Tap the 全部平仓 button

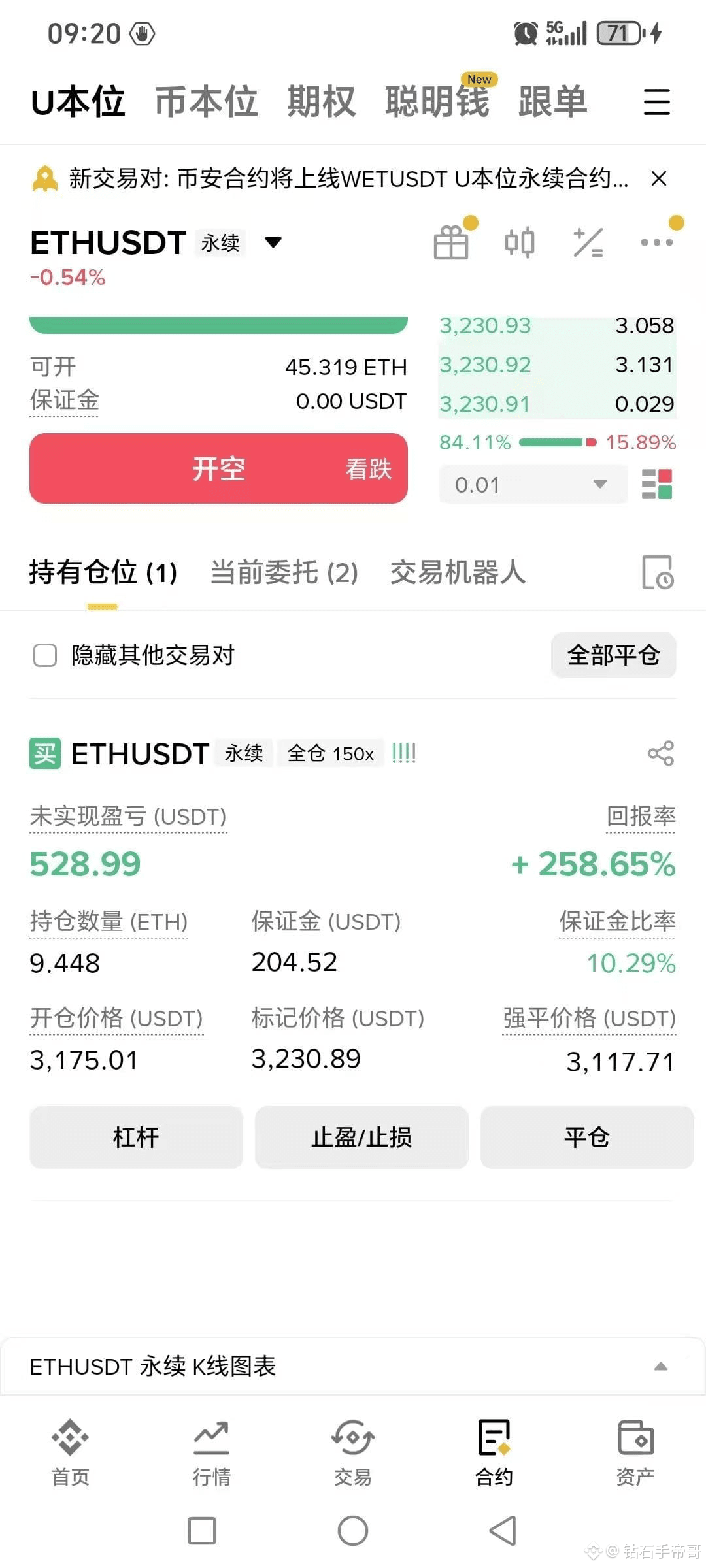[613, 655]
